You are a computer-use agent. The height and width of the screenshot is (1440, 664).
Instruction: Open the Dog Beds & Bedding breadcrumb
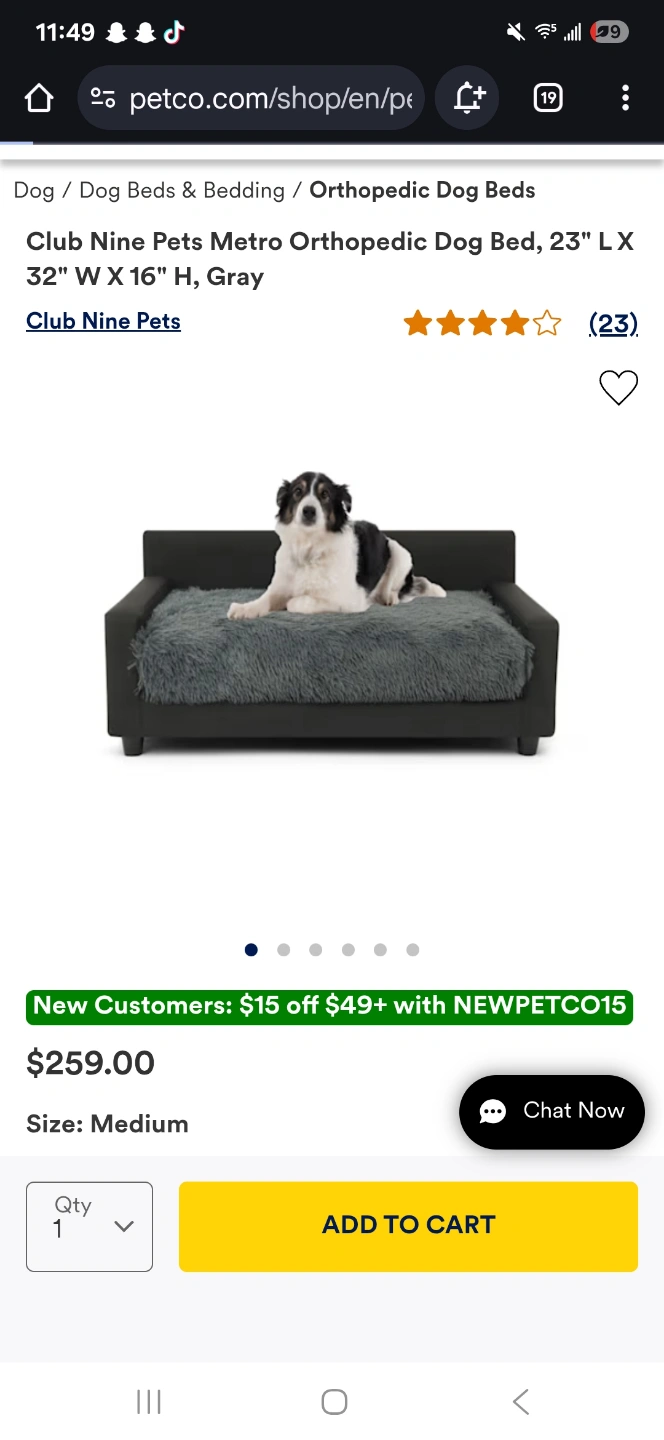(182, 190)
